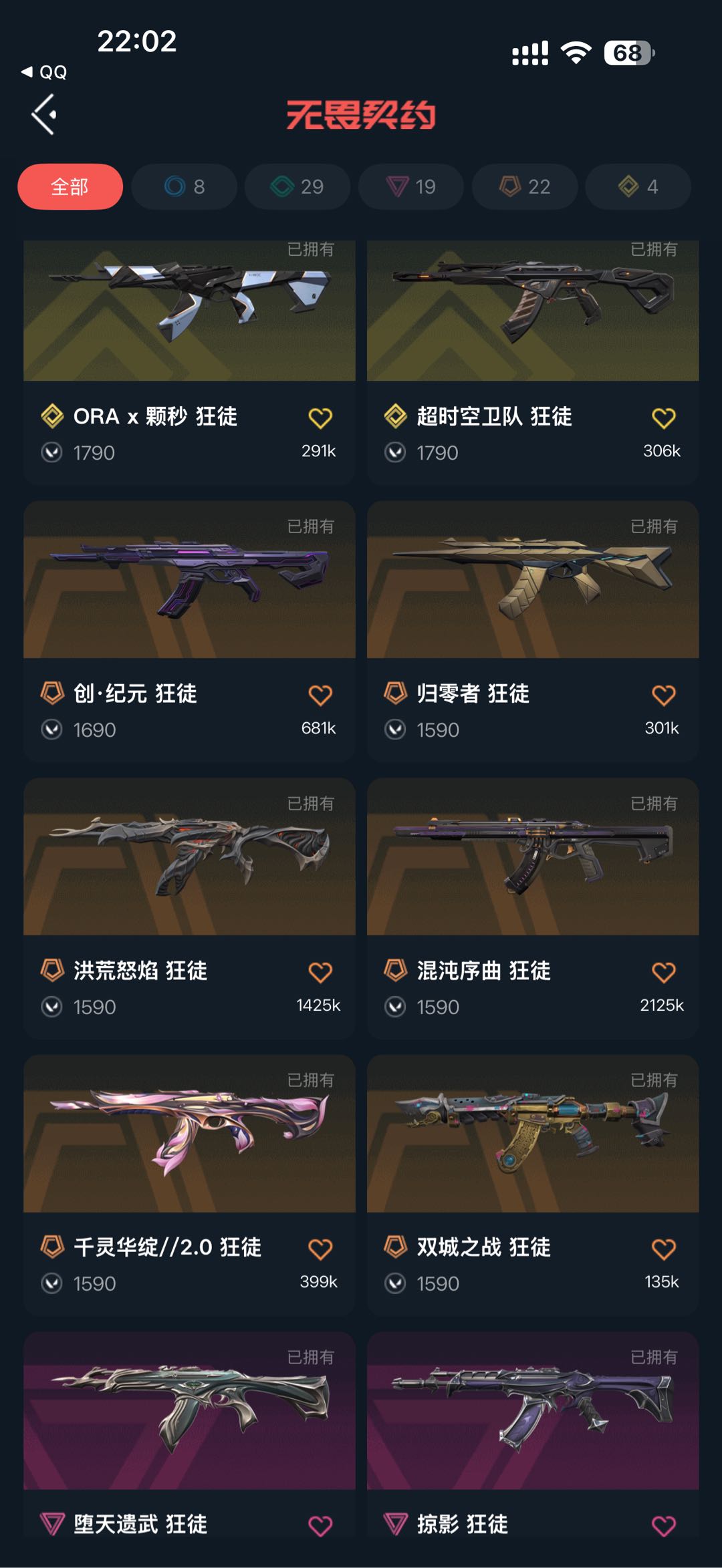The image size is (722, 1568).
Task: Like the 掠影 狂徒 skin
Action: [664, 1526]
